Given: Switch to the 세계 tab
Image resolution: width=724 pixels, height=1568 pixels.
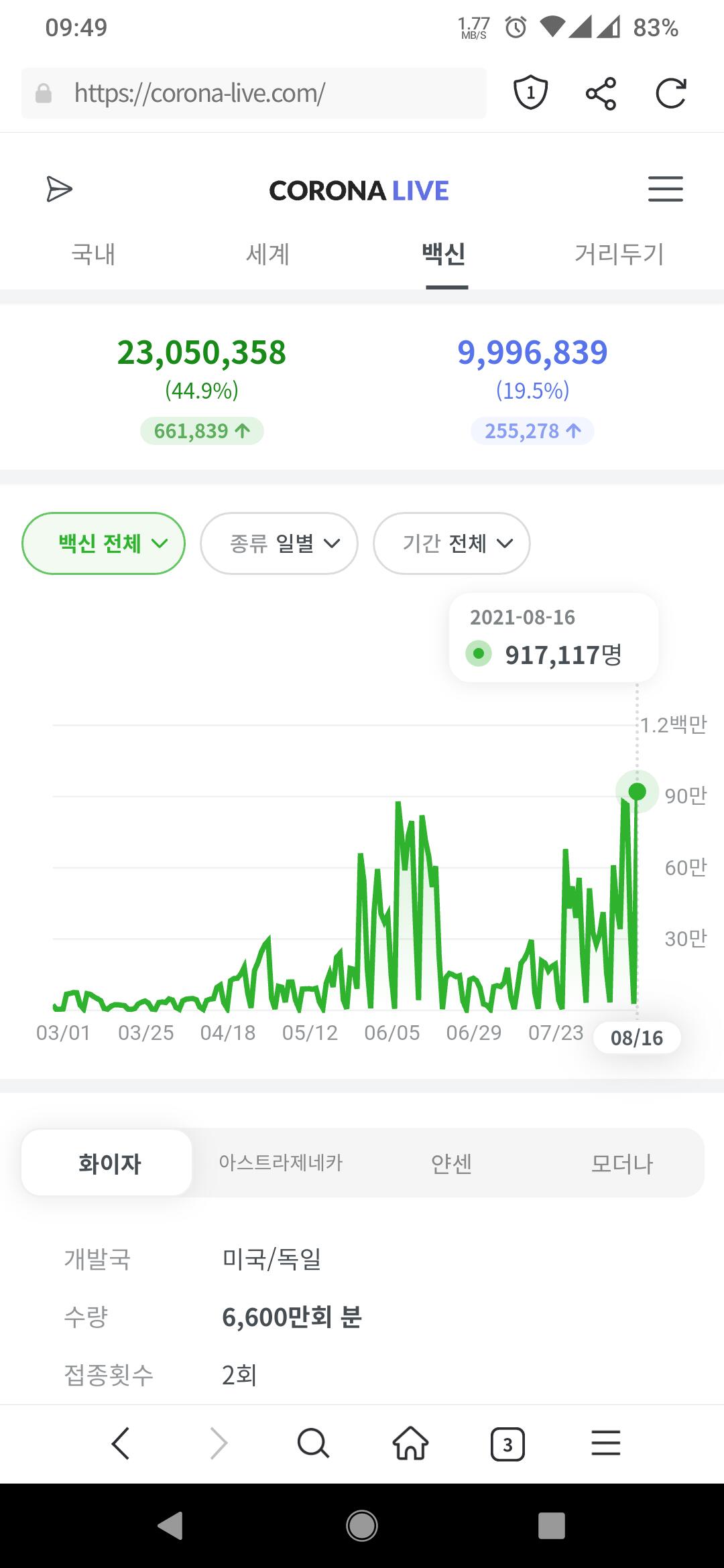Looking at the screenshot, I should point(267,255).
